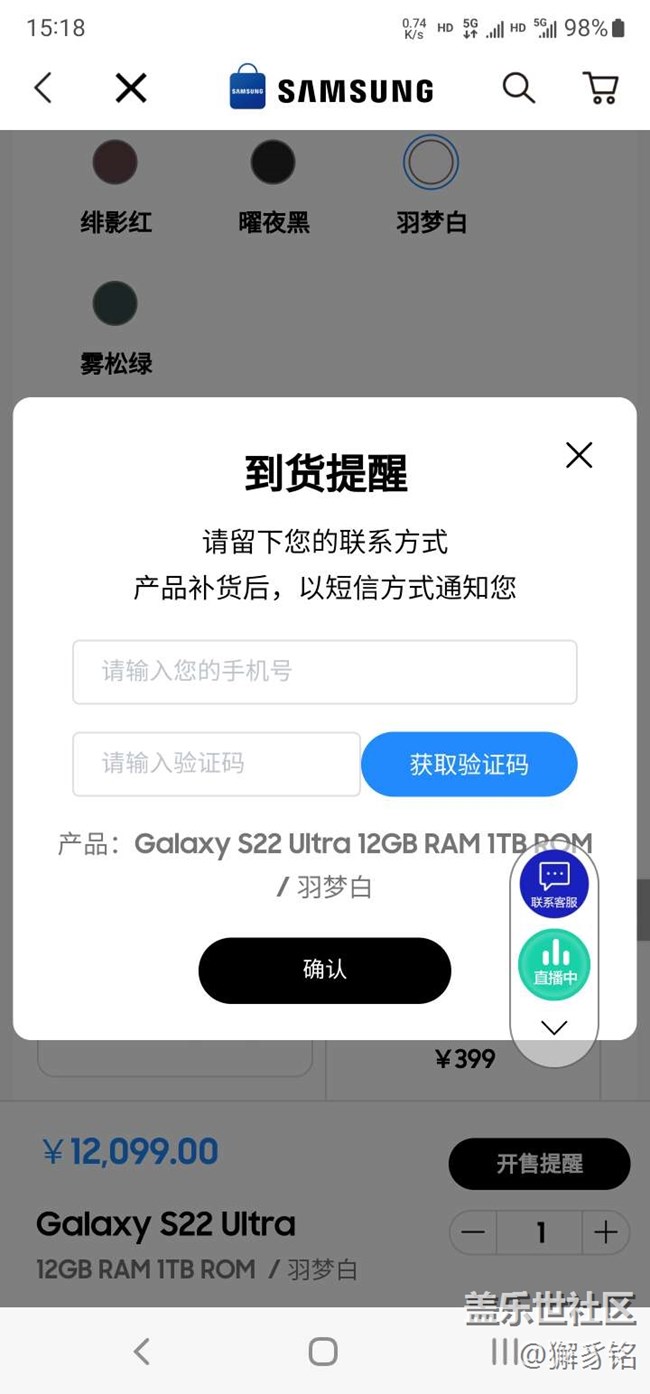The image size is (650, 1394).
Task: Contact support via 联系客服
Action: tap(554, 884)
